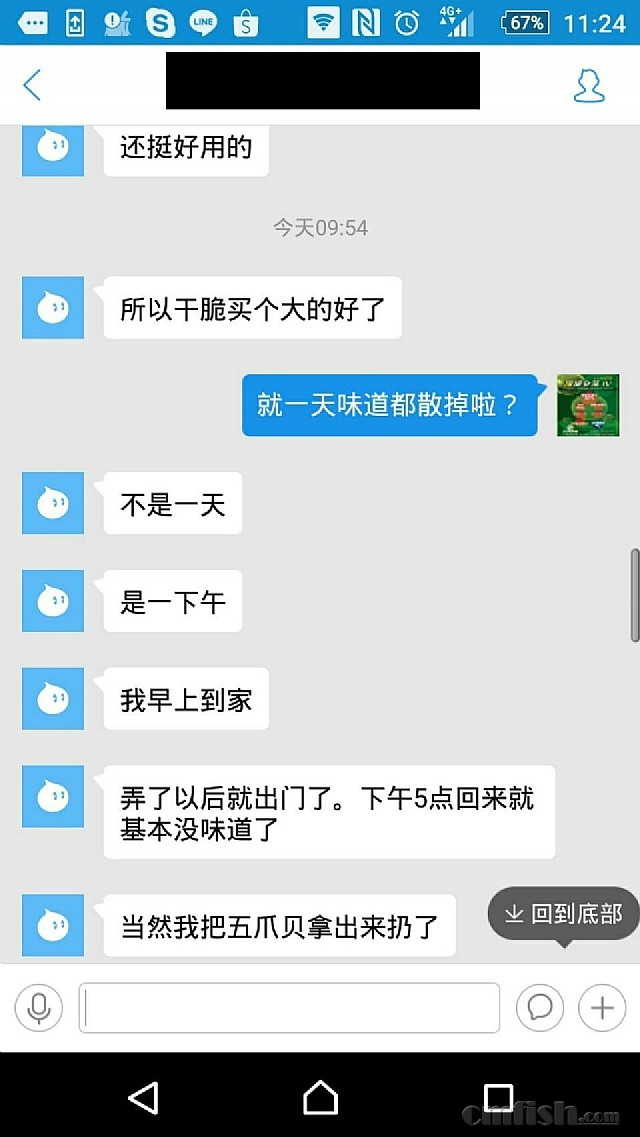Tap the microphone voice input icon
This screenshot has width=640, height=1137.
[x=39, y=1007]
